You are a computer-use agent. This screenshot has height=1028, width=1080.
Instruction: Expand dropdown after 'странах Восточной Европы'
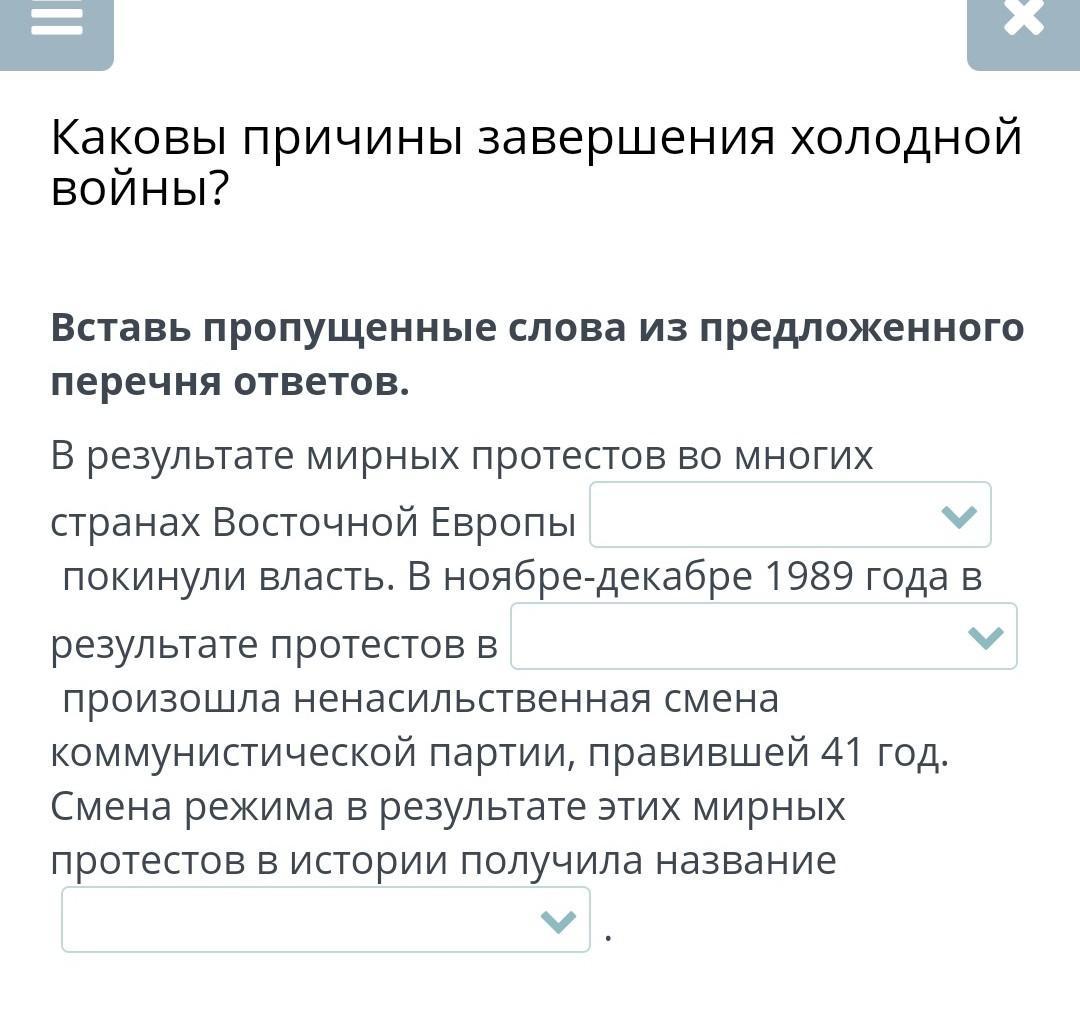pyautogui.click(x=790, y=515)
